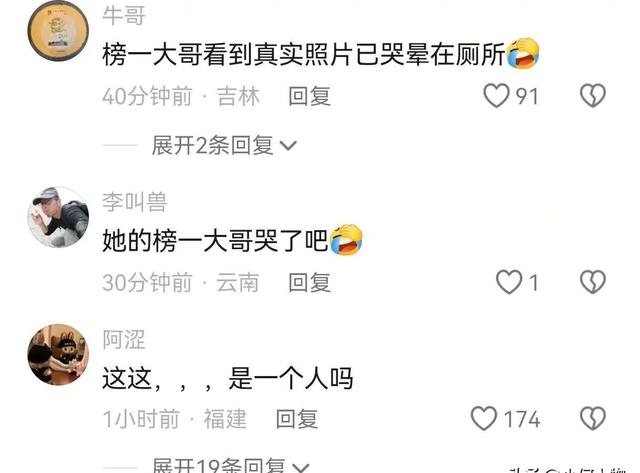Dislike 阿涩's comment
640x473 pixels.
coord(593,418)
